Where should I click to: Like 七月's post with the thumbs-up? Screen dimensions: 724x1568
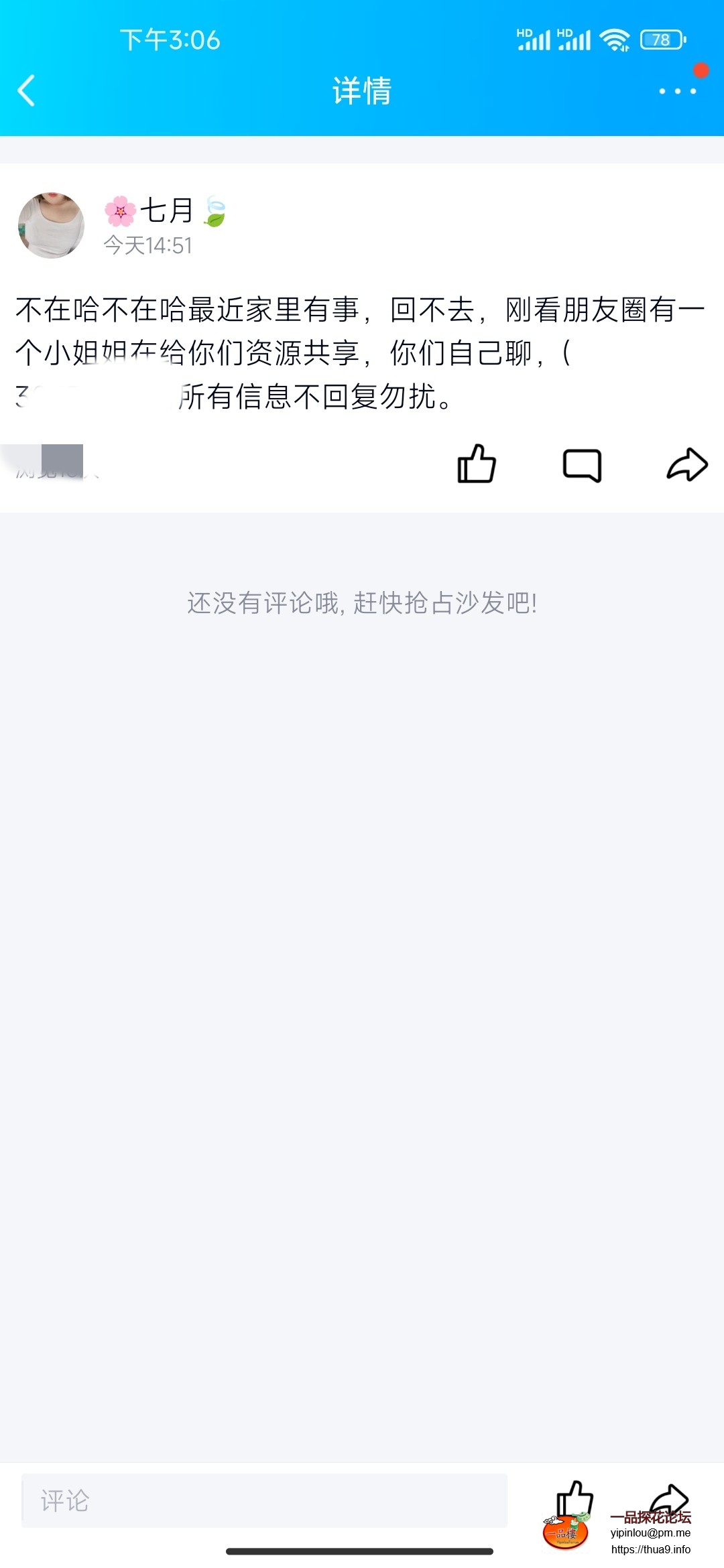[x=477, y=464]
